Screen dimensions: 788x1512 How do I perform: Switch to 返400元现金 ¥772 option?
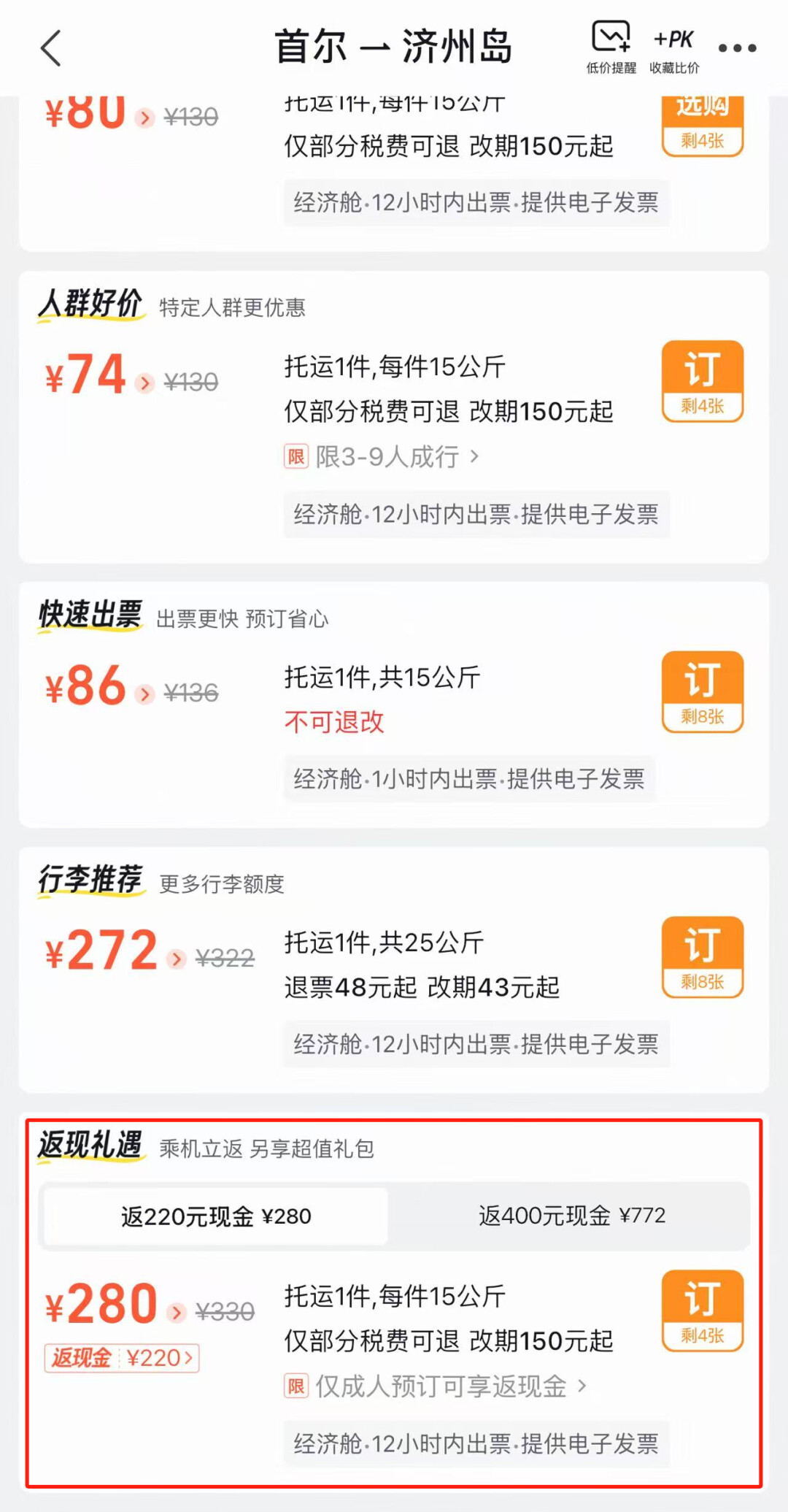571,1216
